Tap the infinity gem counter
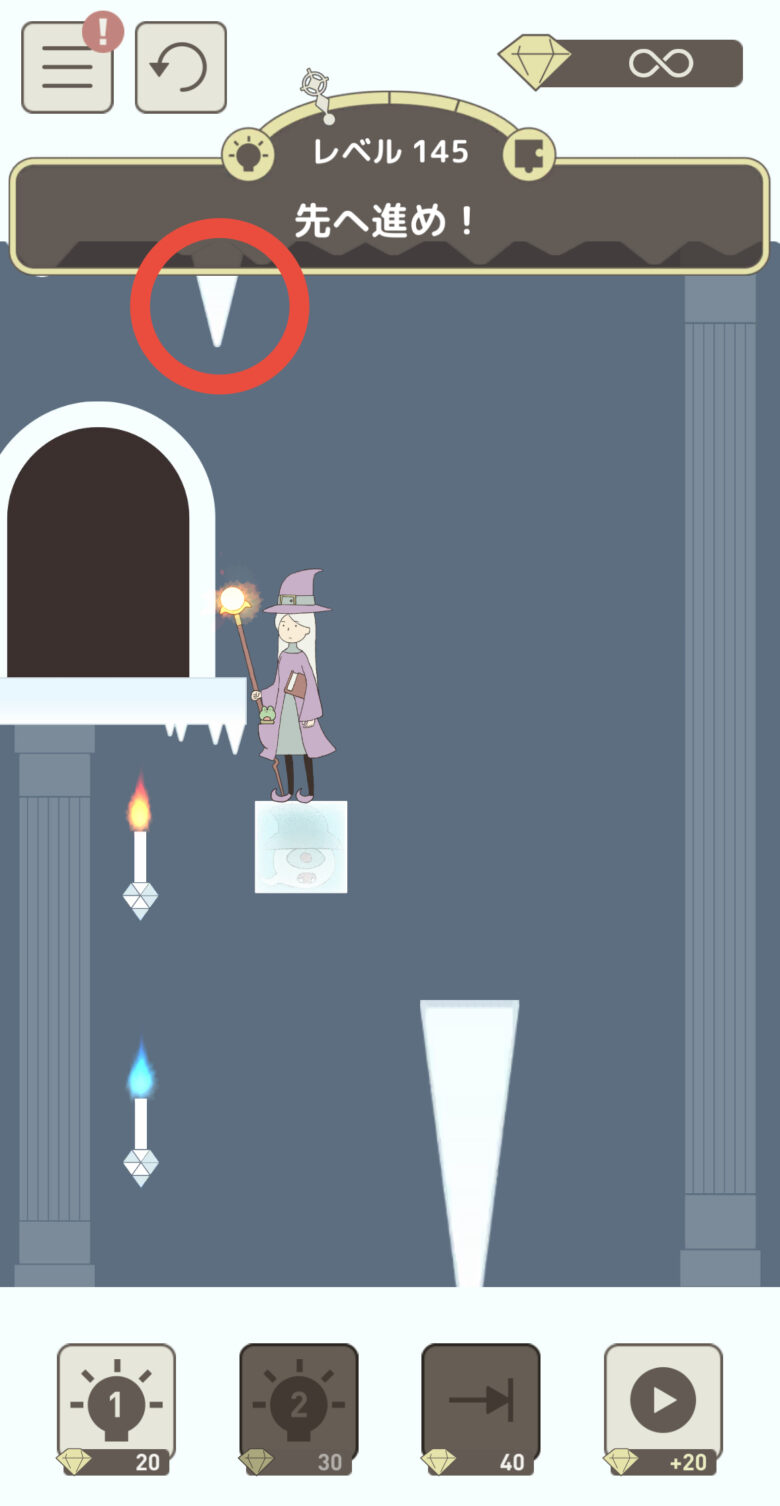 [x=640, y=63]
